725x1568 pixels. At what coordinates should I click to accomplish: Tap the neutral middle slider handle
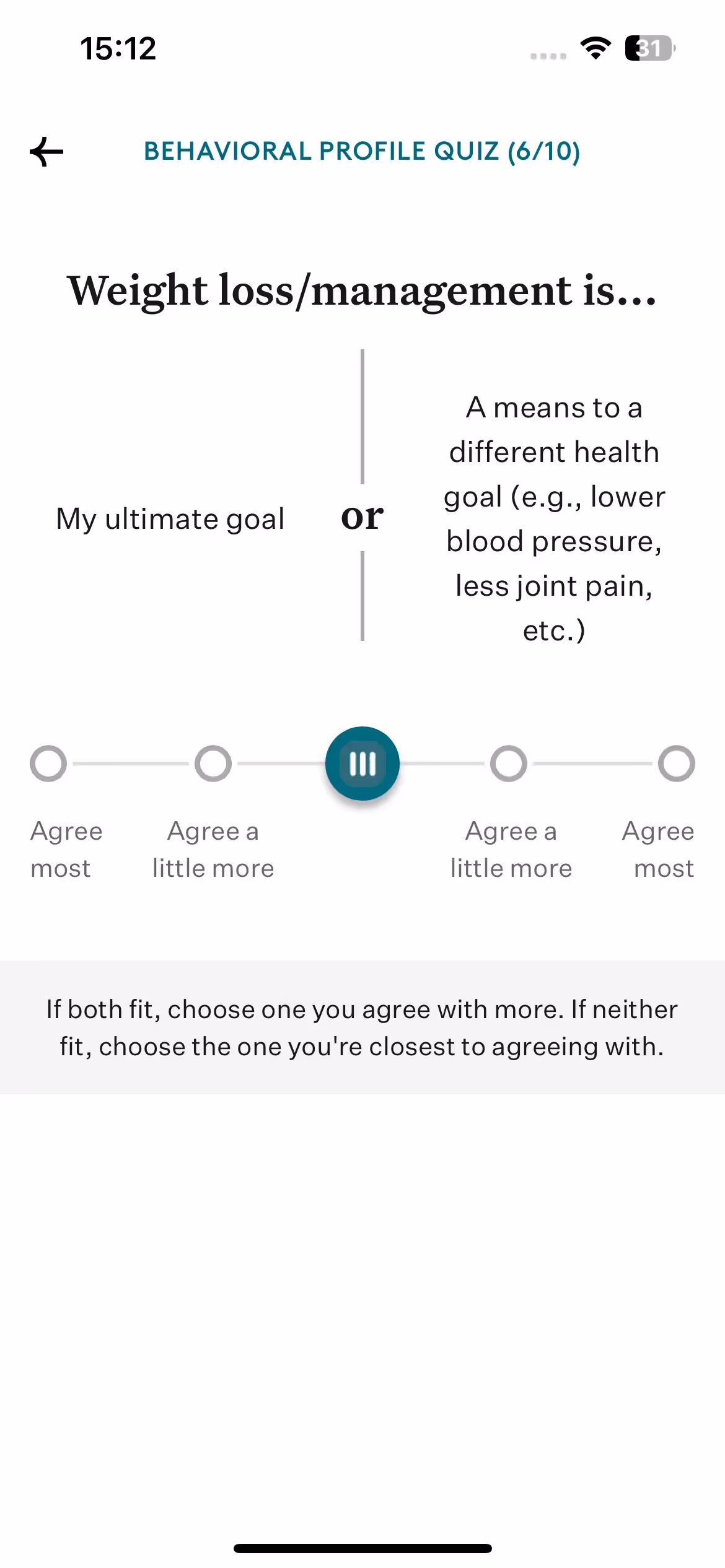click(362, 764)
